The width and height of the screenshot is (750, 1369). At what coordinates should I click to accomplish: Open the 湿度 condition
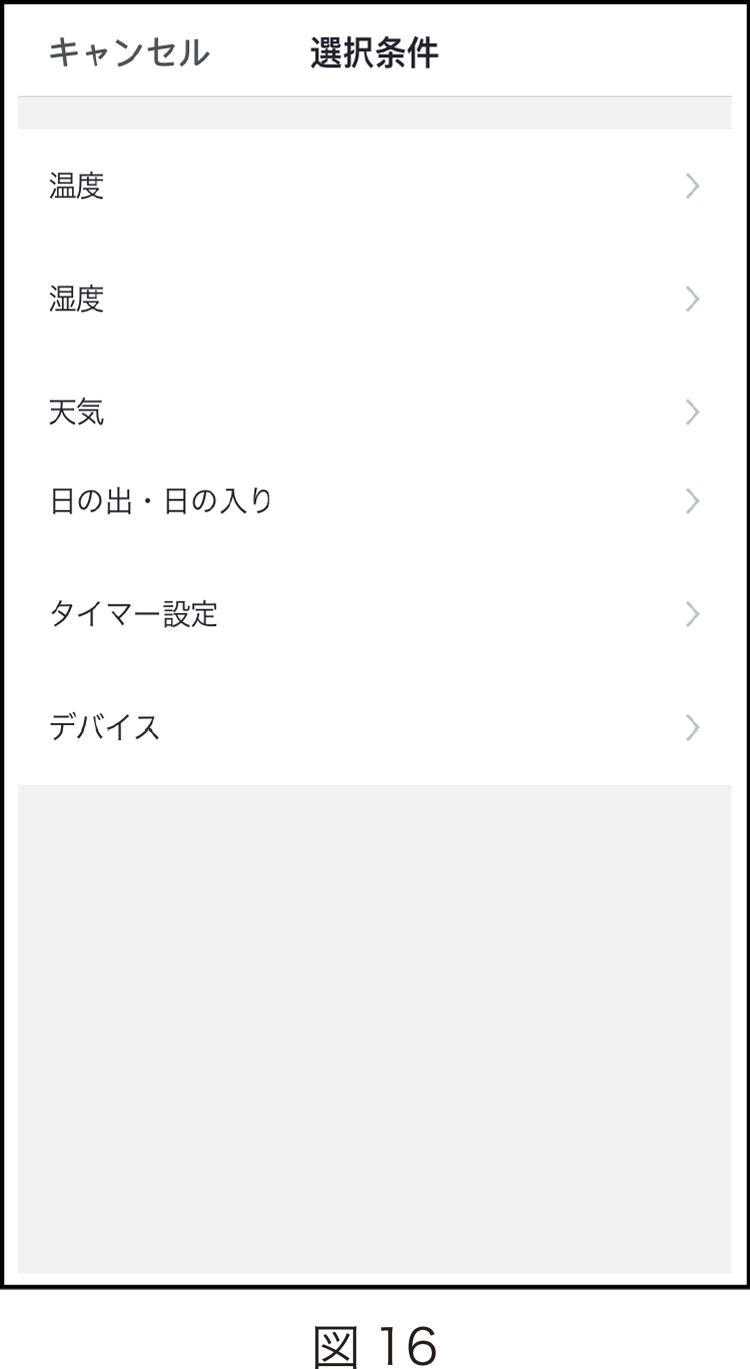[375, 299]
